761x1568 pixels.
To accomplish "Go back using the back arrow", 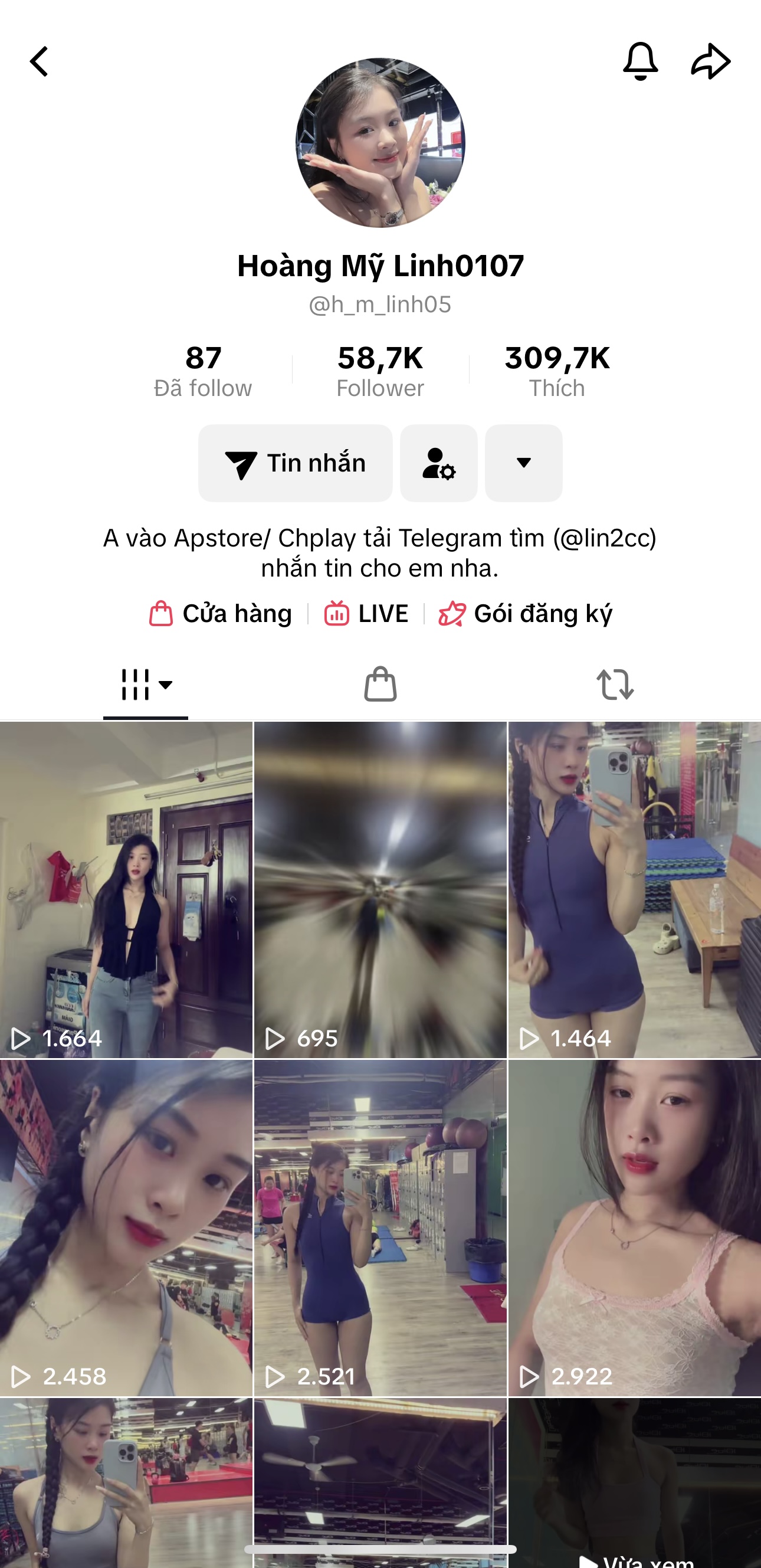I will (39, 61).
